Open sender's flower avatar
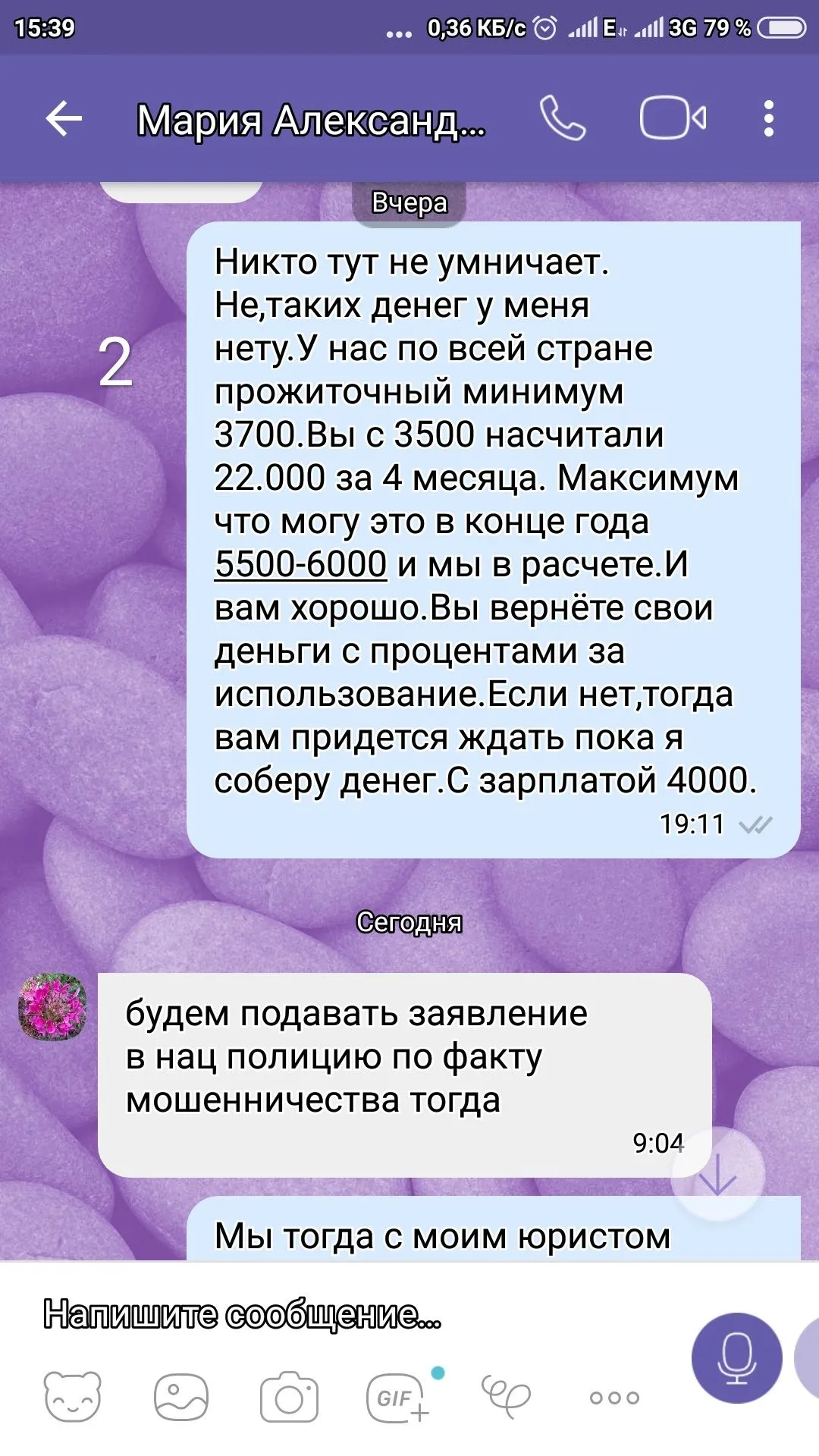 pyautogui.click(x=52, y=1006)
